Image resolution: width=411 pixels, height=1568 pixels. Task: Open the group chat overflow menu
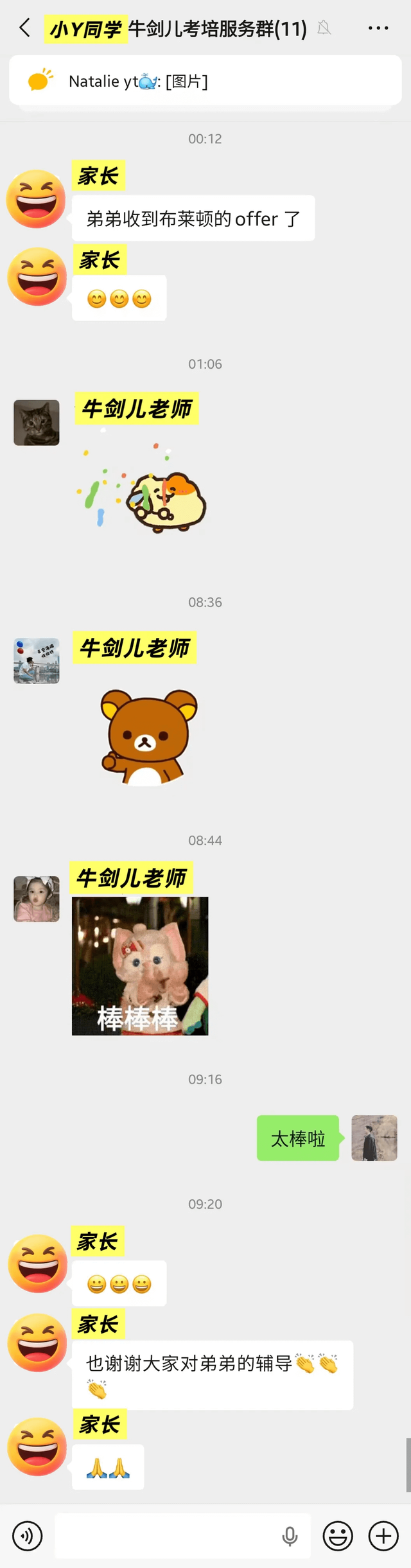coord(378,28)
